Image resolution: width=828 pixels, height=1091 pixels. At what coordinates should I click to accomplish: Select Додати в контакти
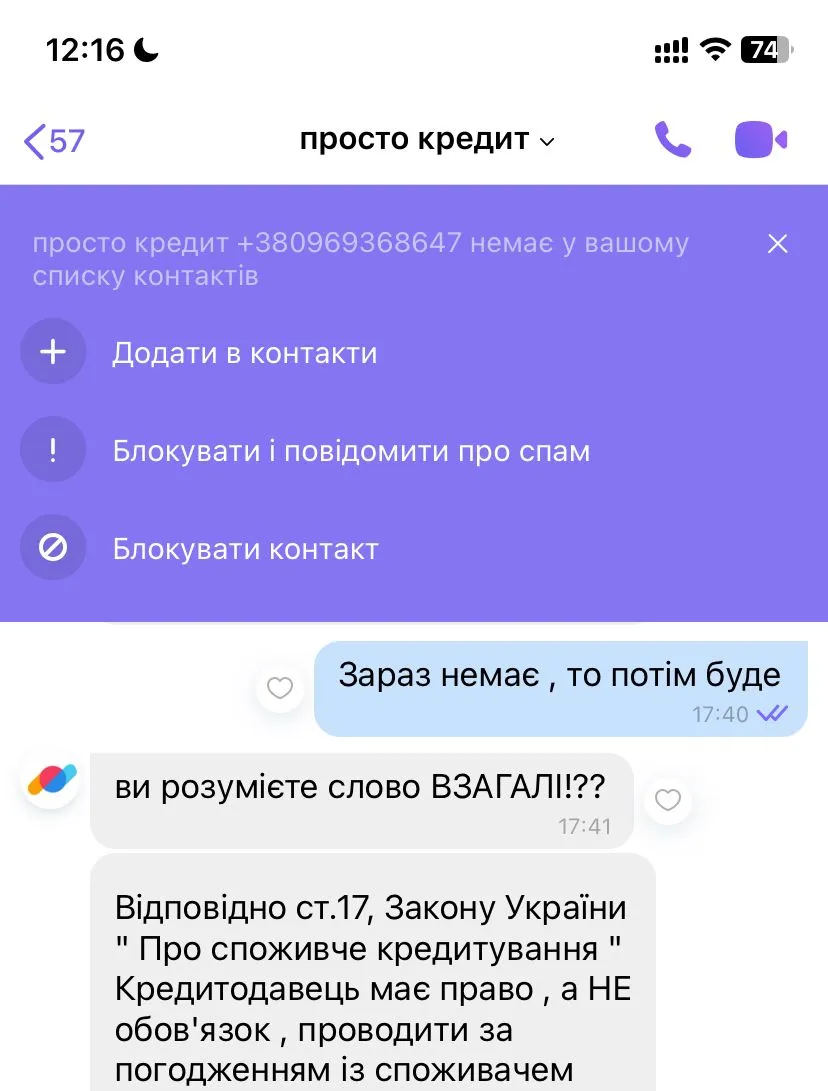click(244, 353)
